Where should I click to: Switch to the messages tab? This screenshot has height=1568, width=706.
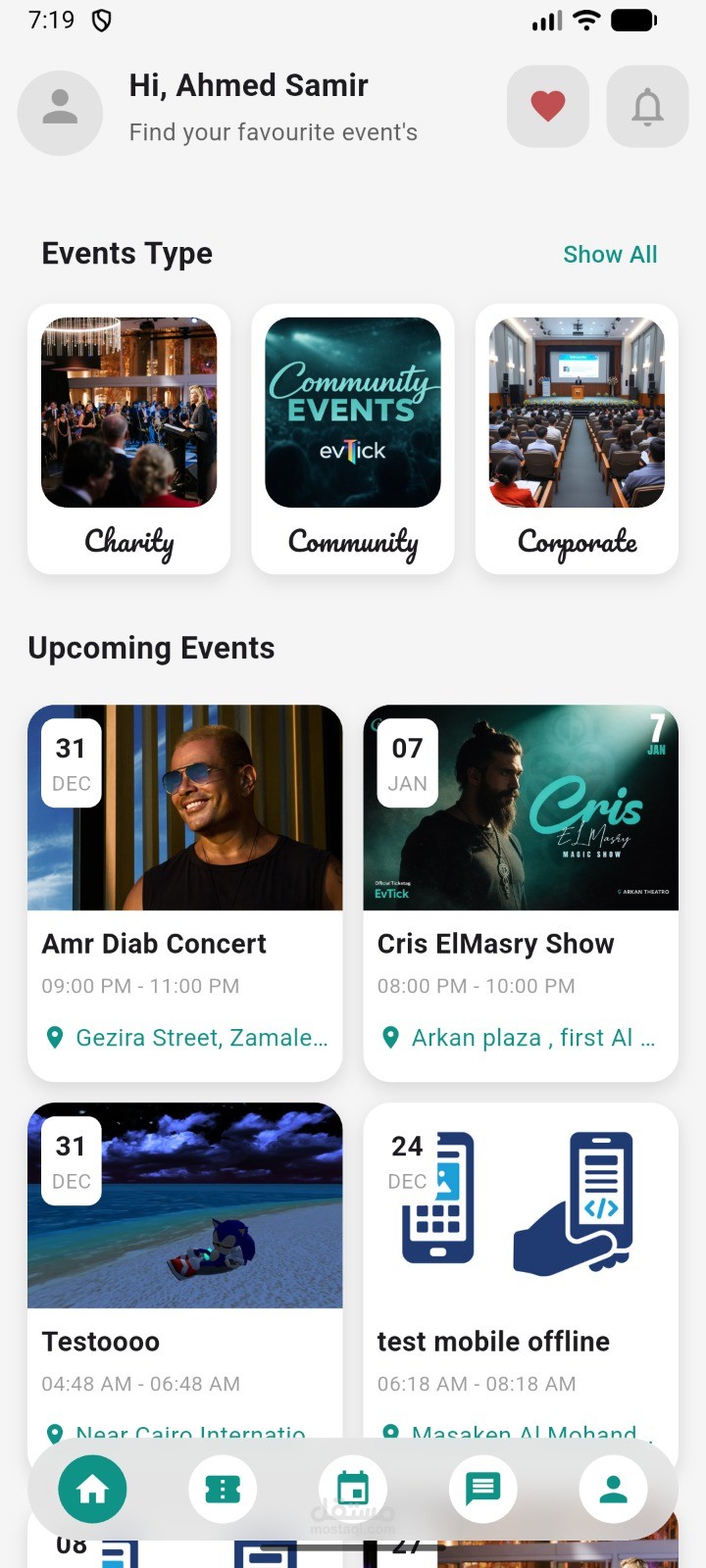(482, 1490)
